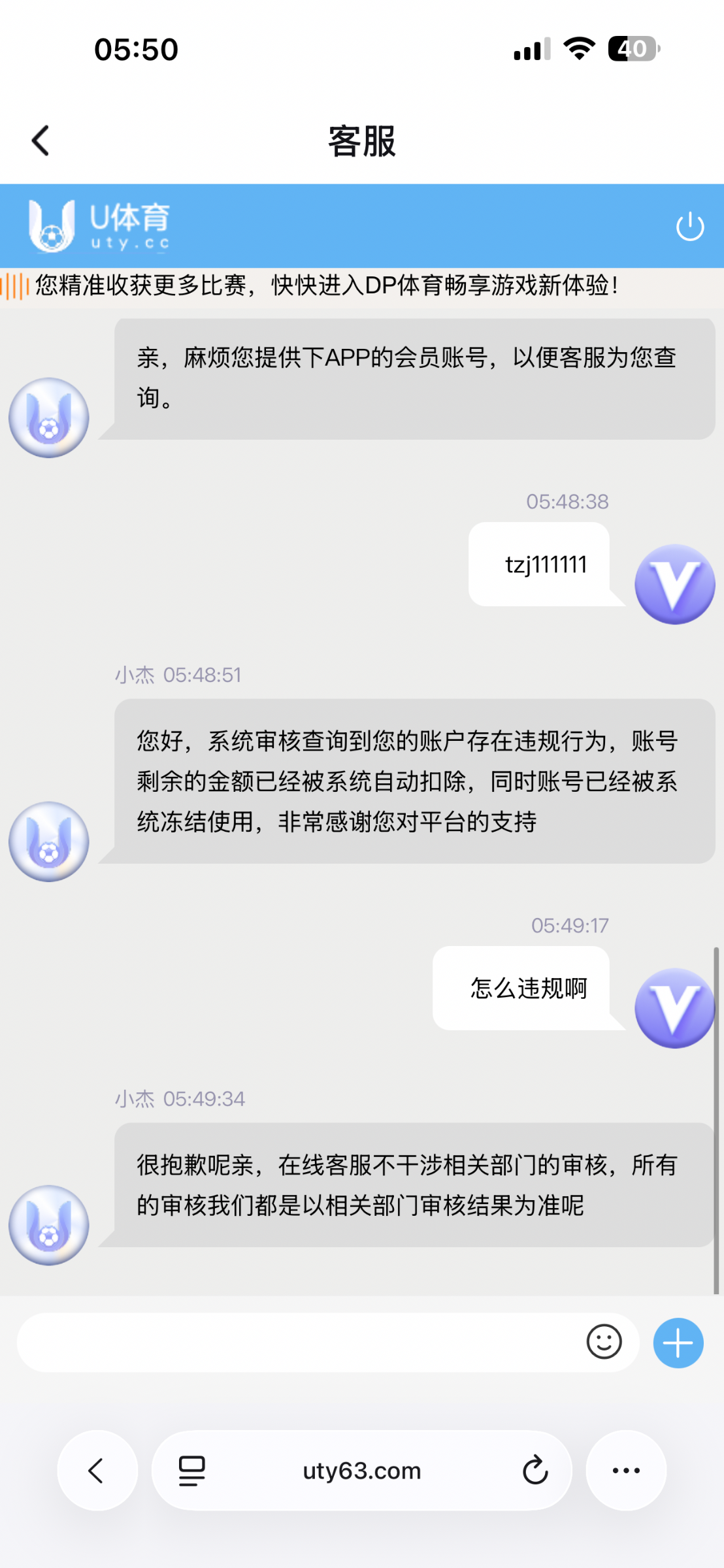Open the plus attachment menu

point(678,1343)
